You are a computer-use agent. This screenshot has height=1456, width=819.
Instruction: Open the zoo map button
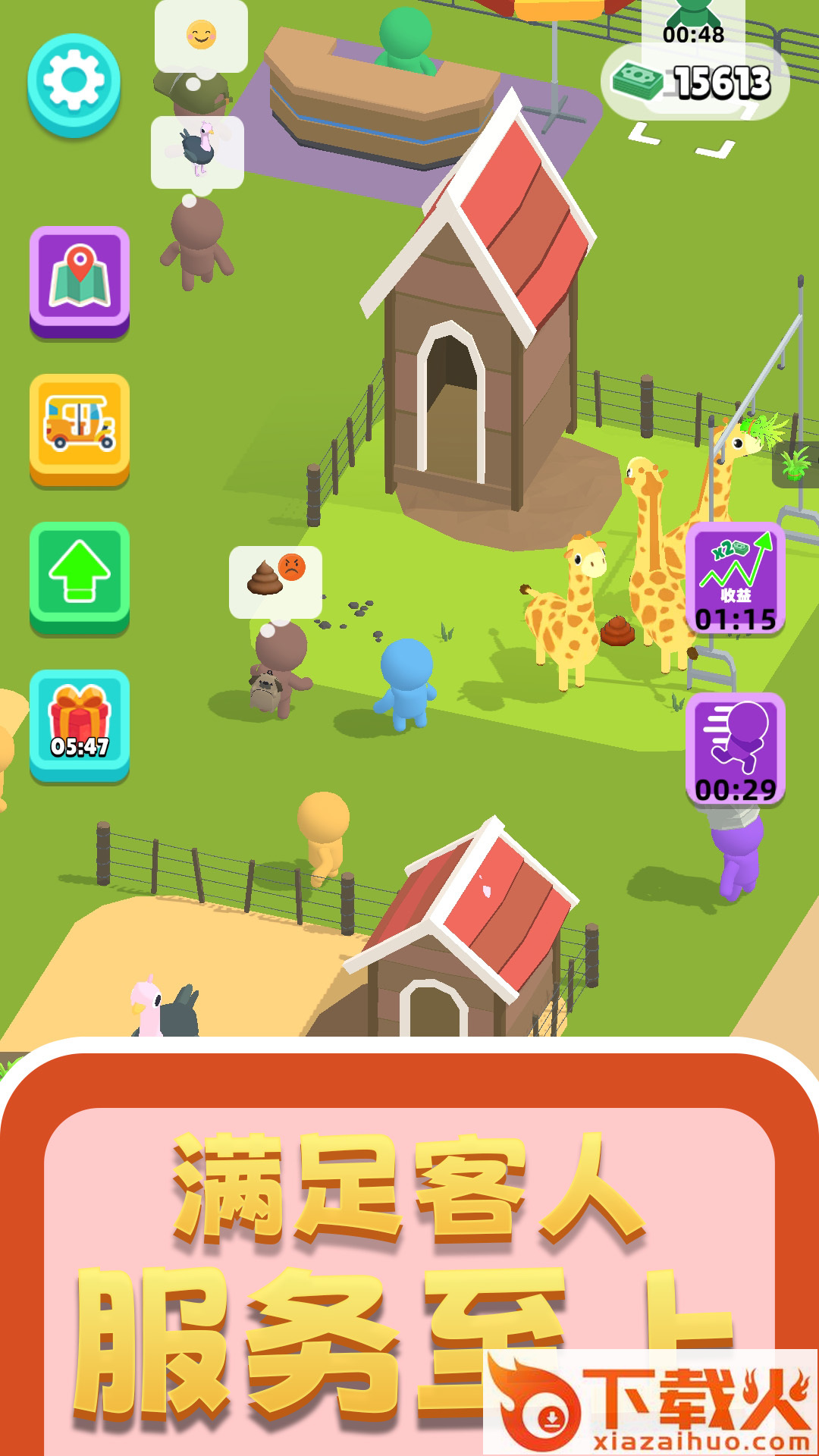[x=80, y=281]
